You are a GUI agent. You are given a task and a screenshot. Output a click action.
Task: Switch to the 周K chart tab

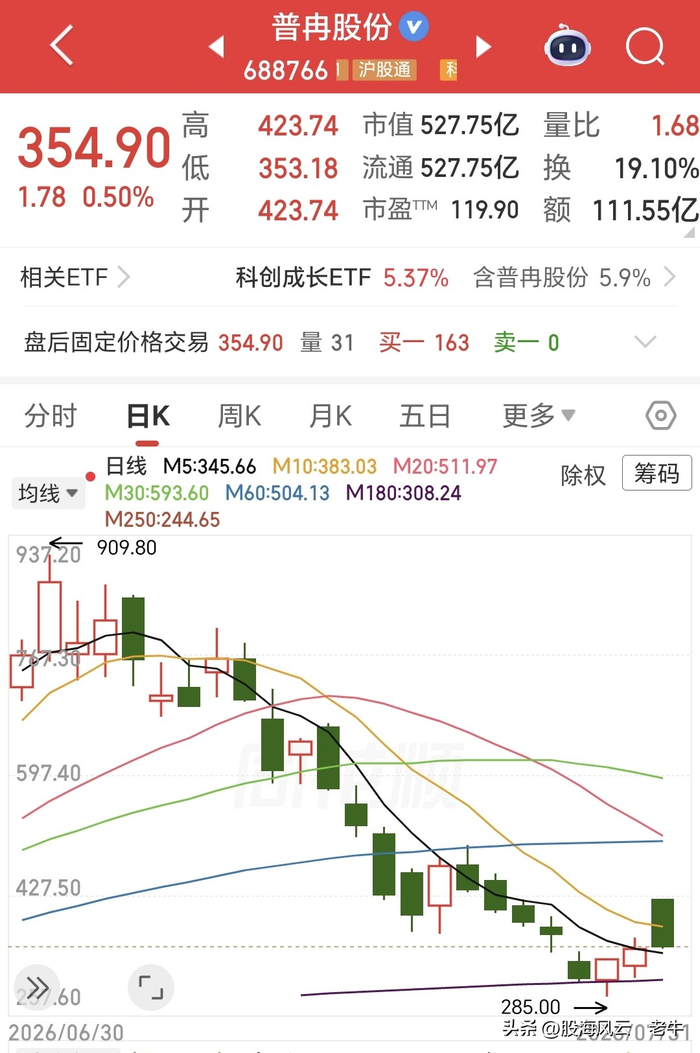tap(239, 416)
